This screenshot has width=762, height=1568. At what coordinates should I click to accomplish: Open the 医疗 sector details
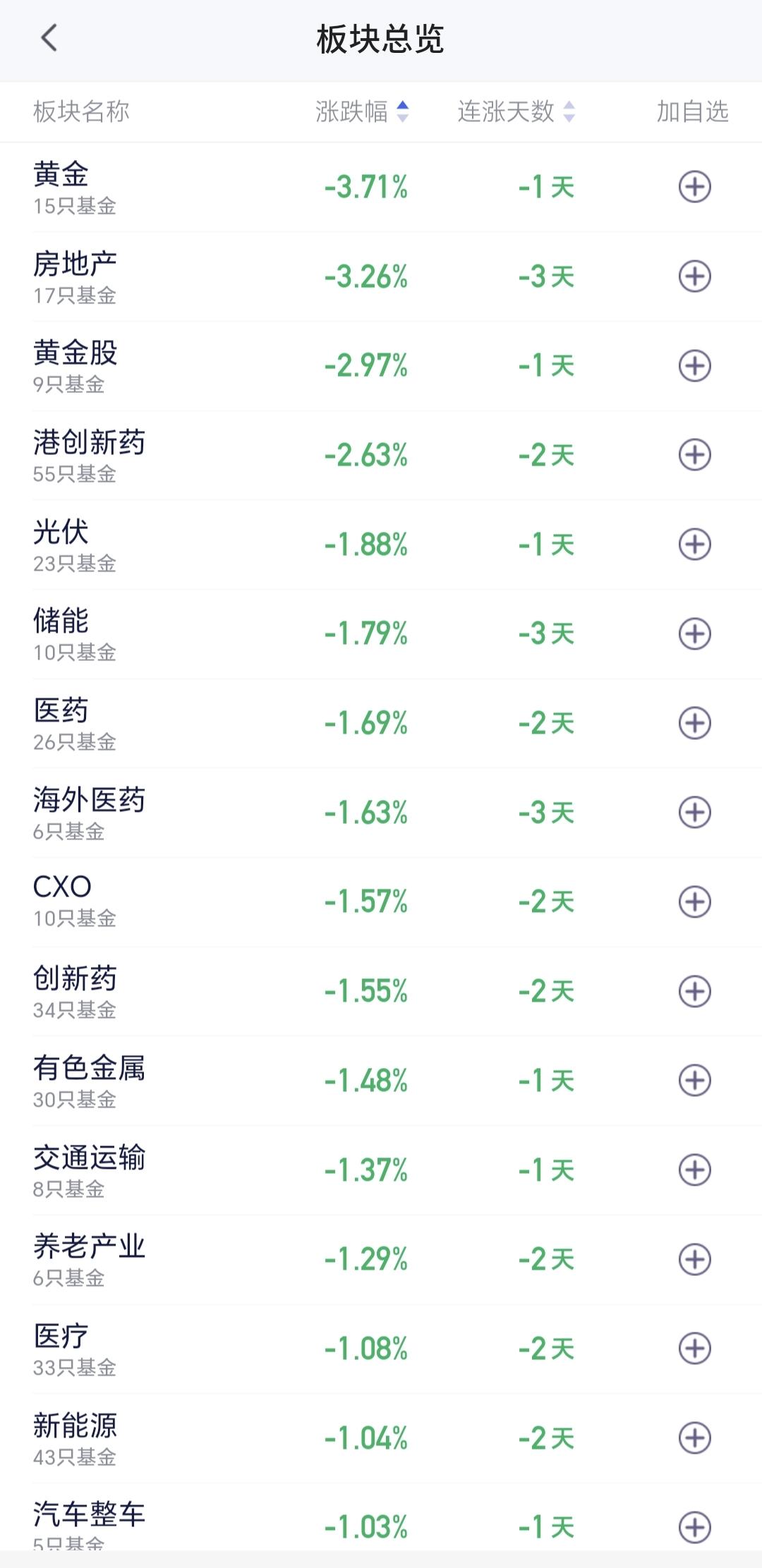pyautogui.click(x=381, y=1349)
